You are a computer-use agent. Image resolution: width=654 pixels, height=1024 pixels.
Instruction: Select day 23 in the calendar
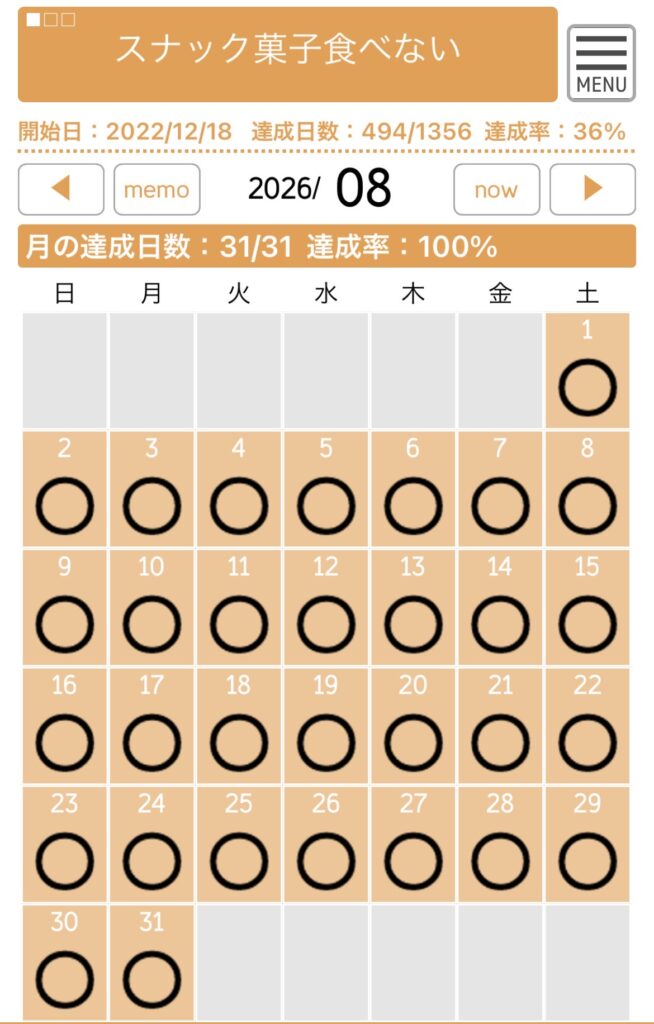pos(64,844)
